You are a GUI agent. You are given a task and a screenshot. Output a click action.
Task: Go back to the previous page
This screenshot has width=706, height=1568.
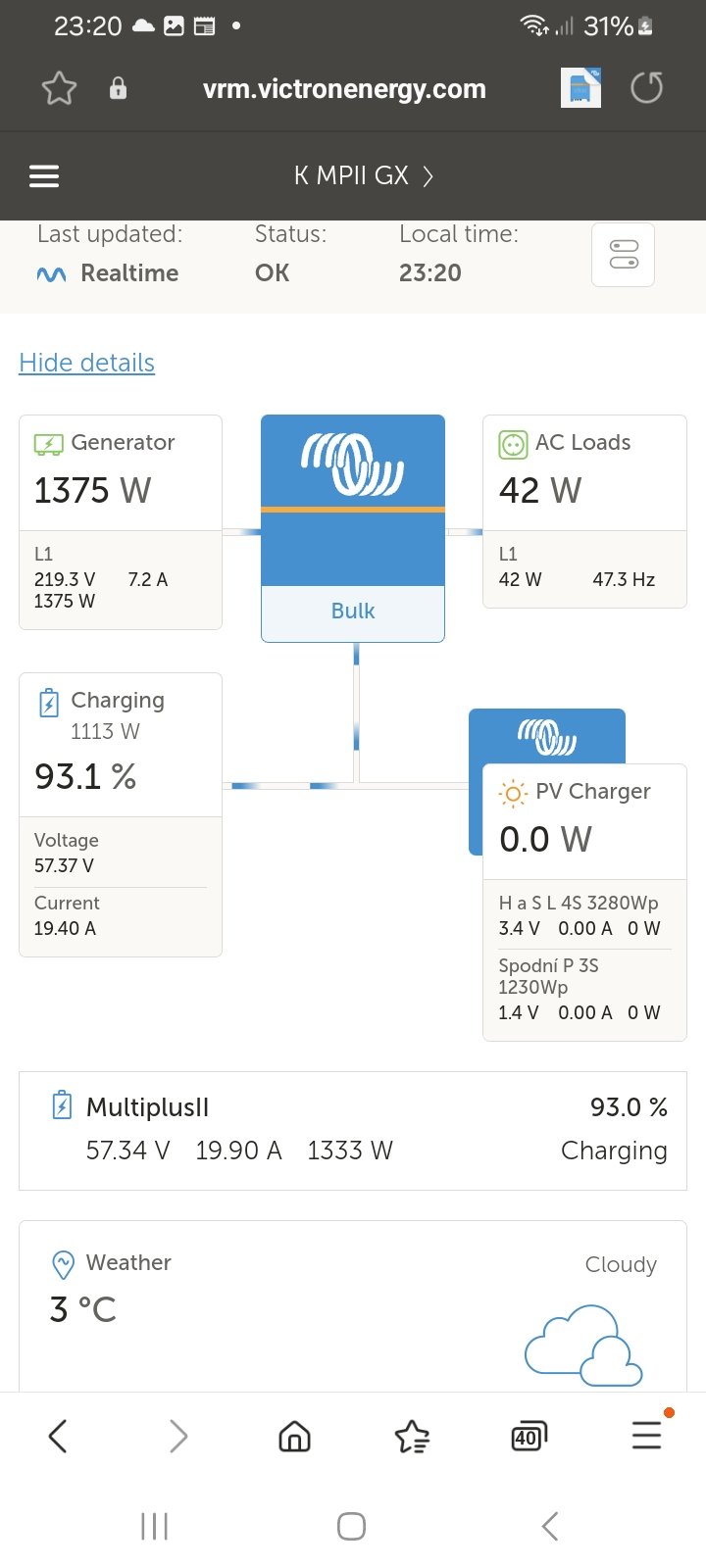[x=58, y=1437]
